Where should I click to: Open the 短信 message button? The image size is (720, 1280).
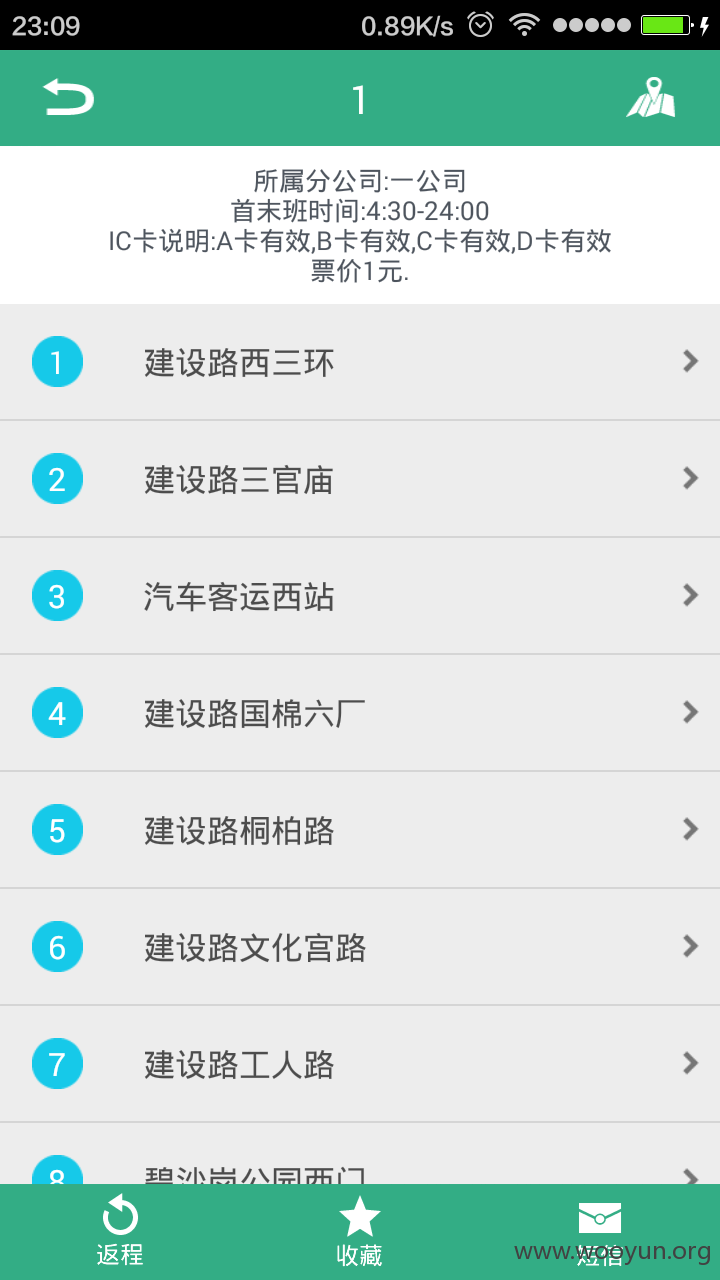tap(600, 1232)
